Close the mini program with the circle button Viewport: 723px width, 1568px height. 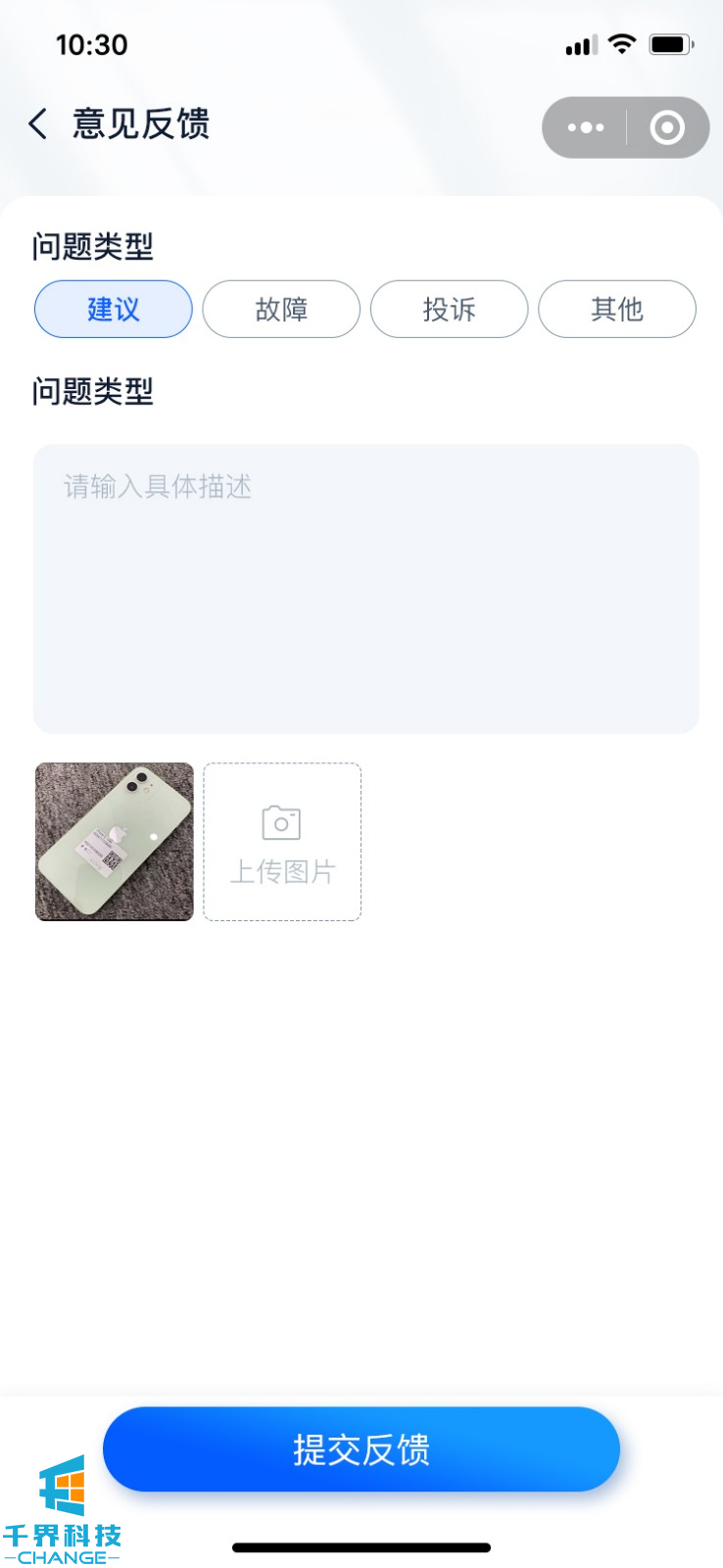coord(667,127)
